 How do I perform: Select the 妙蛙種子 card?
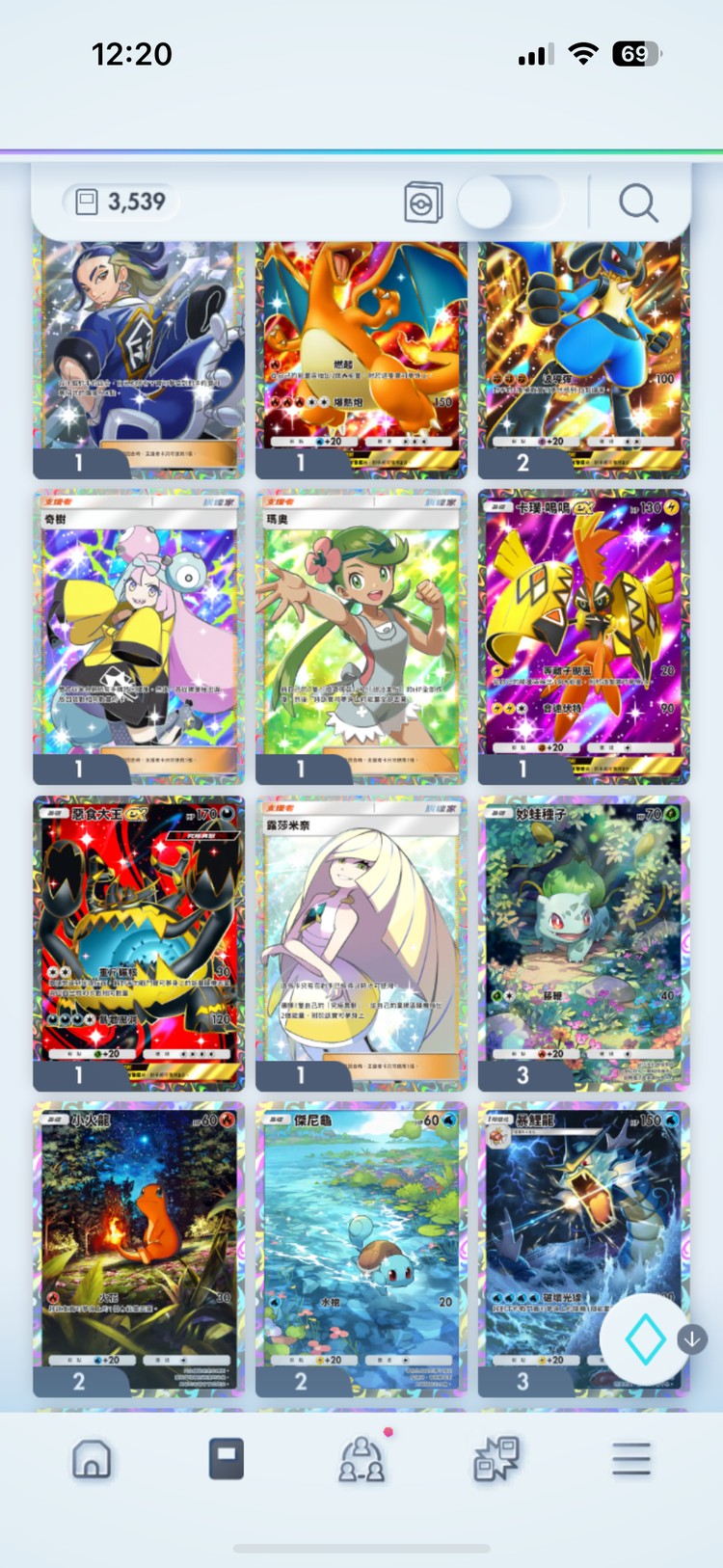click(583, 941)
